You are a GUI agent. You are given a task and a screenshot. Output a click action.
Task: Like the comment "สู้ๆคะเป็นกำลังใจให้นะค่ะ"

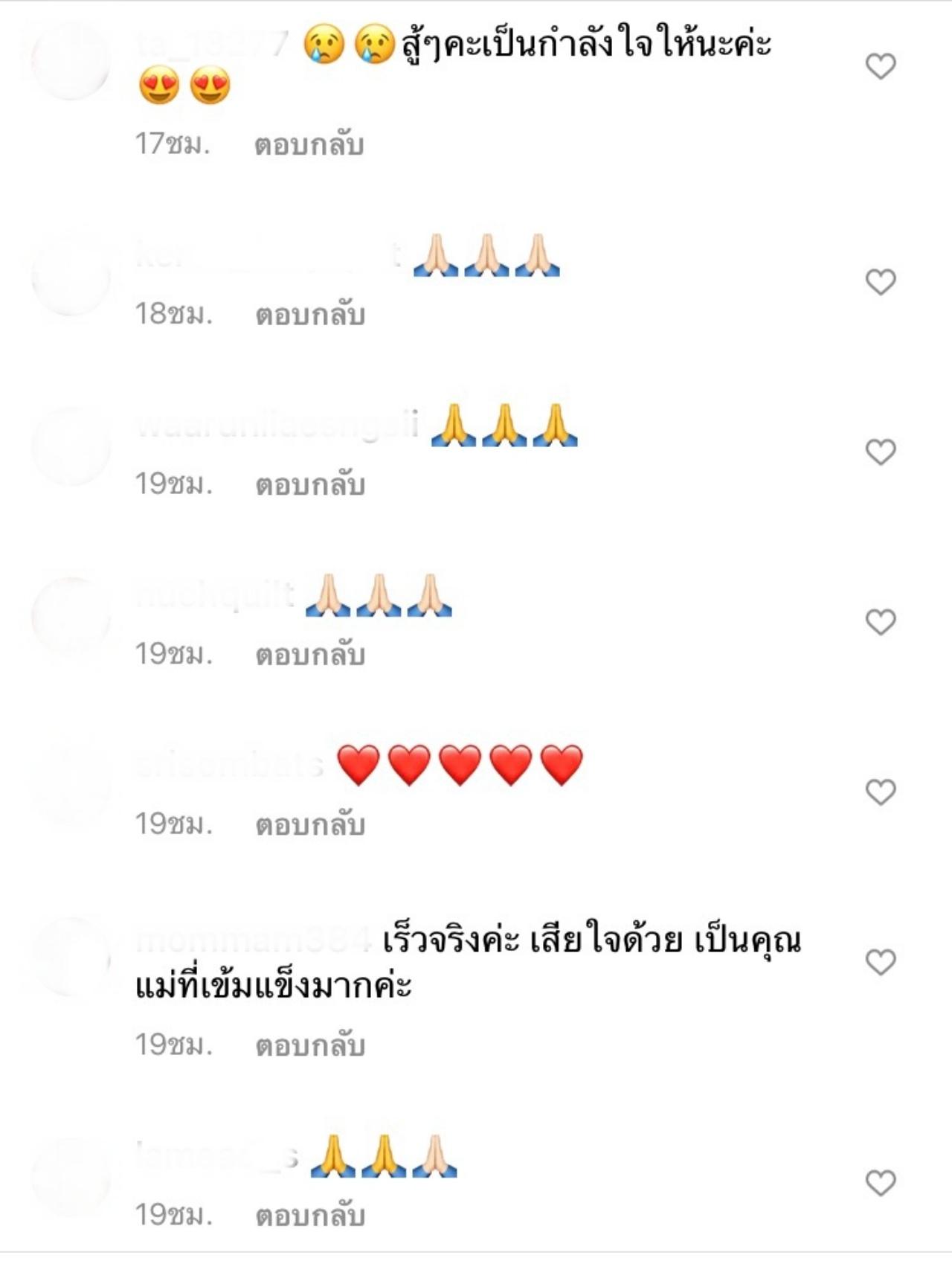point(881,67)
